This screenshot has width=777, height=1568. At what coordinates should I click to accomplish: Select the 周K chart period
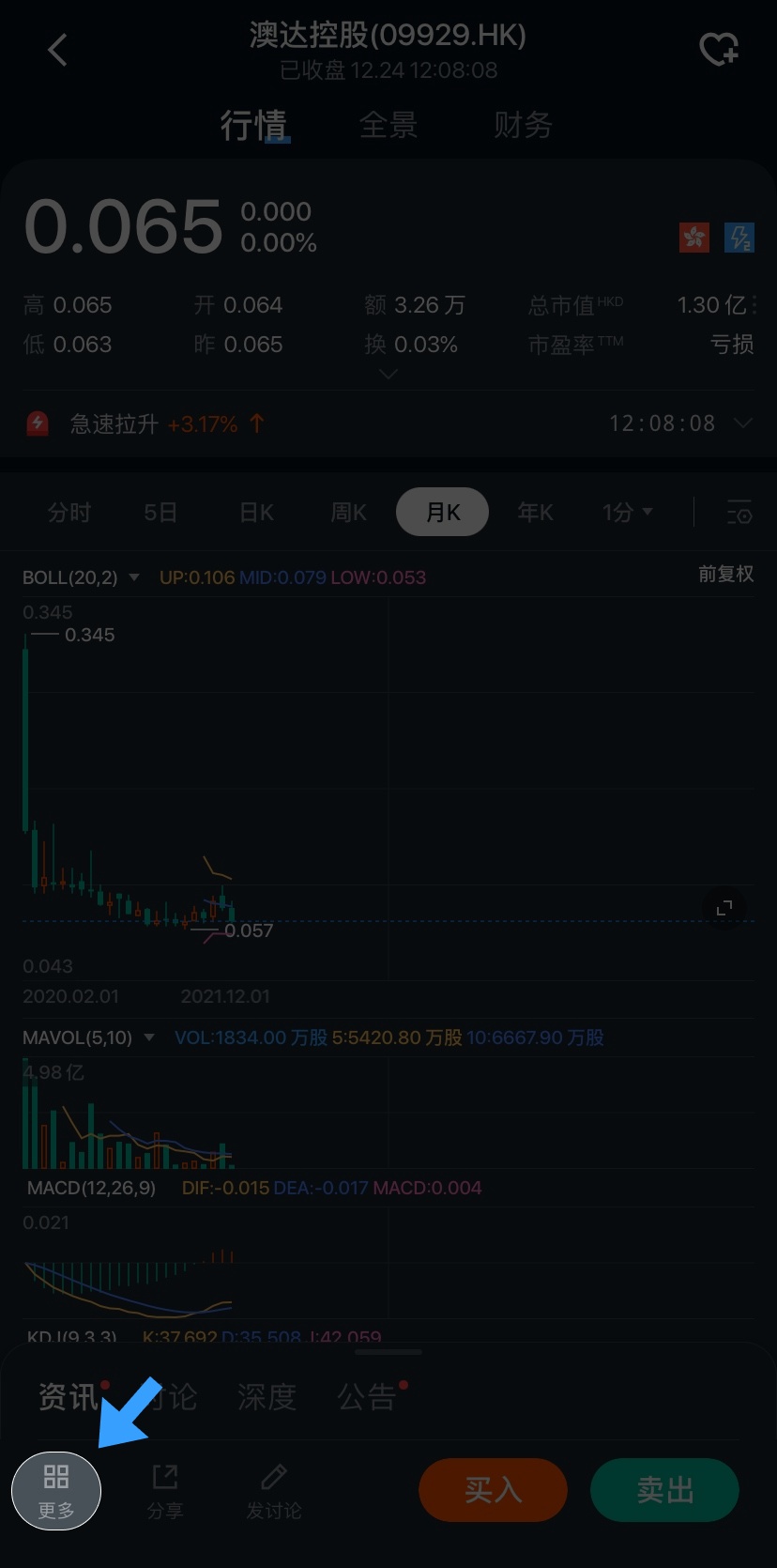[x=348, y=513]
